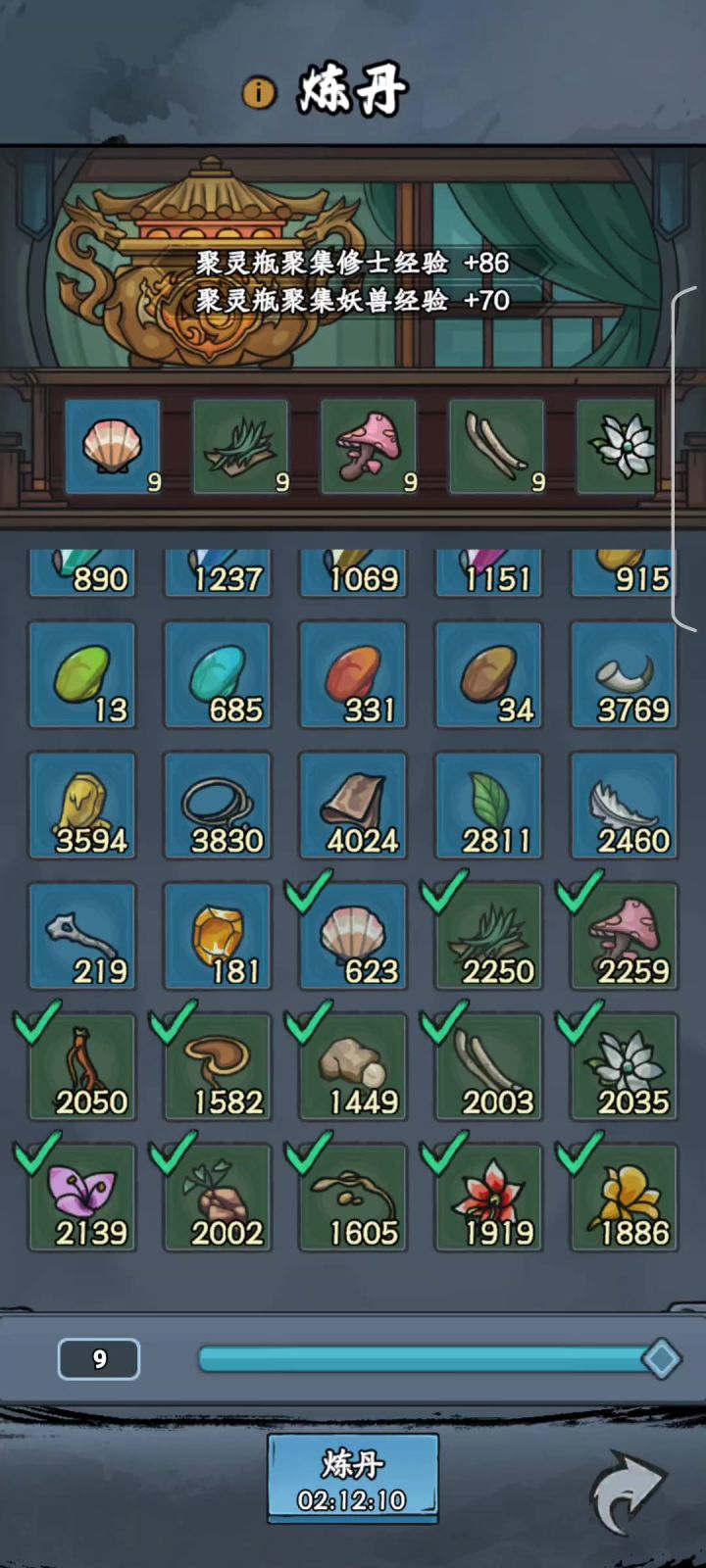The height and width of the screenshot is (1568, 706).
Task: Select the green stone with 13
Action: tap(81, 675)
